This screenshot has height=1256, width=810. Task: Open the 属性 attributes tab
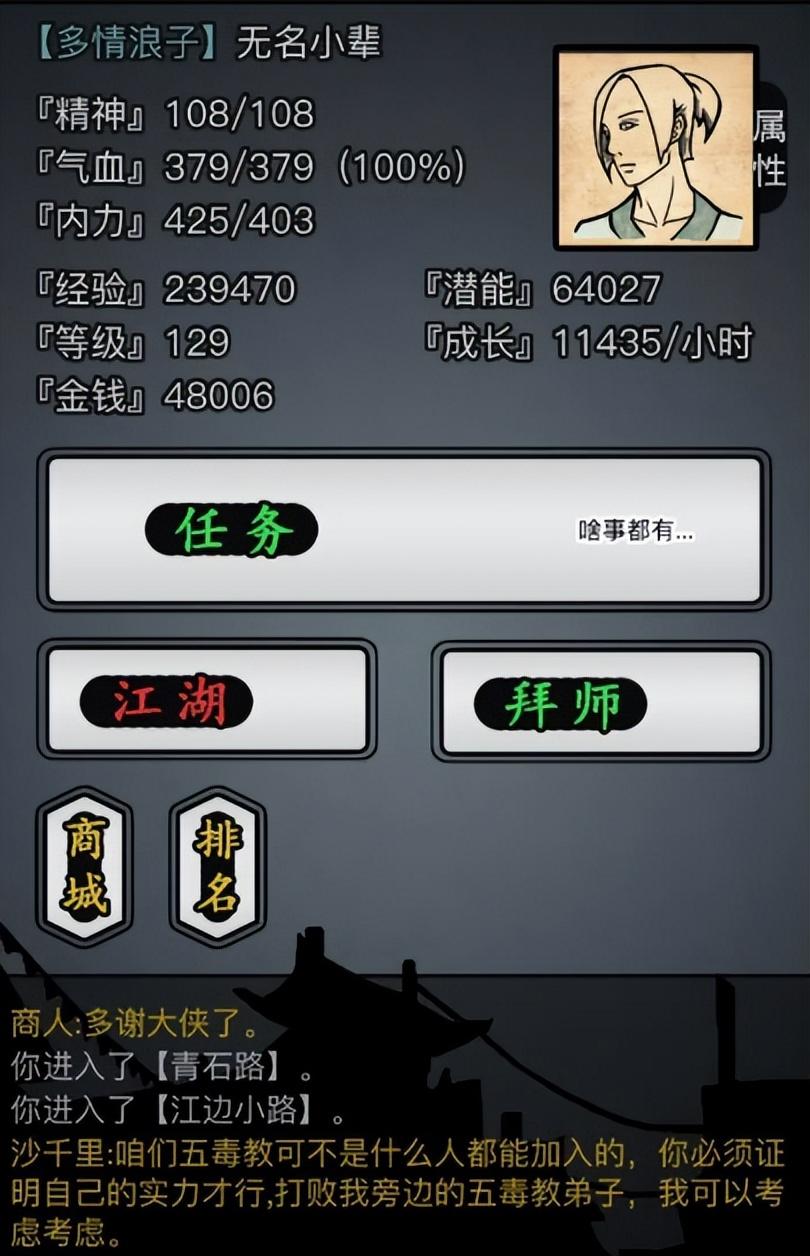(x=770, y=148)
